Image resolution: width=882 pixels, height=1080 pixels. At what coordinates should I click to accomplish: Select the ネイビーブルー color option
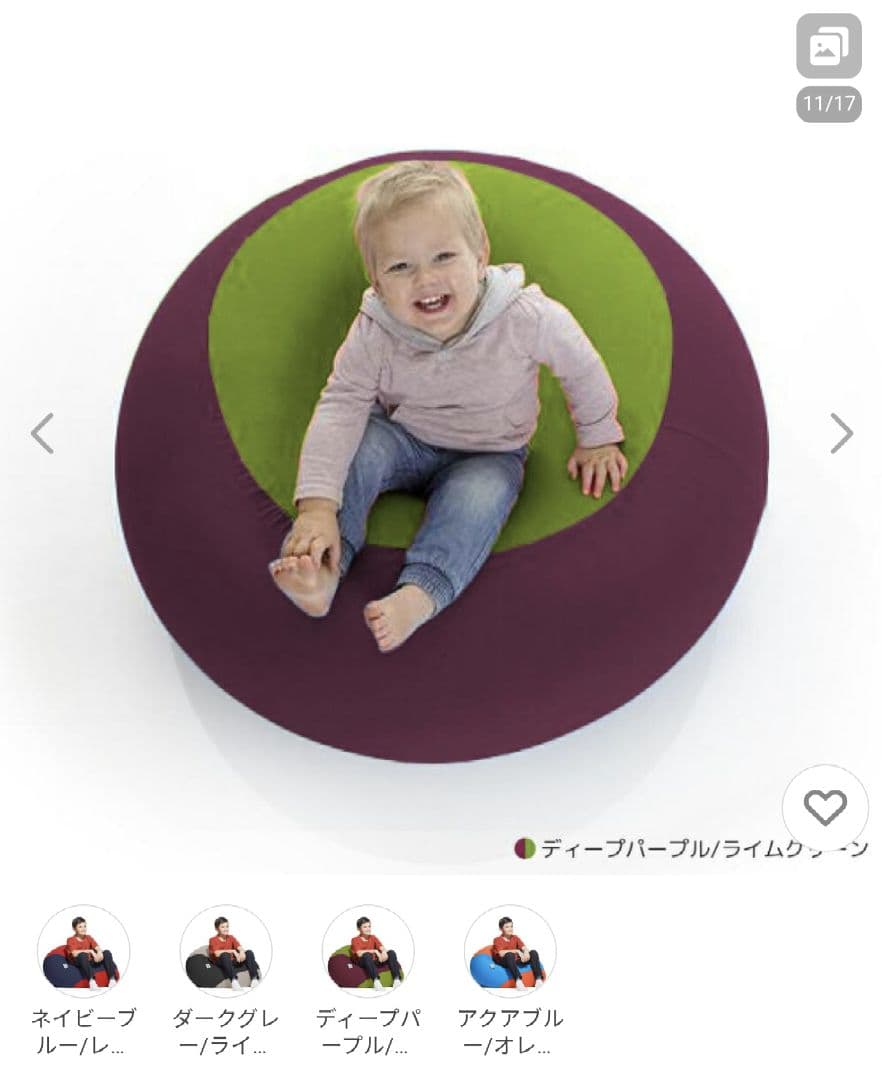[x=83, y=952]
